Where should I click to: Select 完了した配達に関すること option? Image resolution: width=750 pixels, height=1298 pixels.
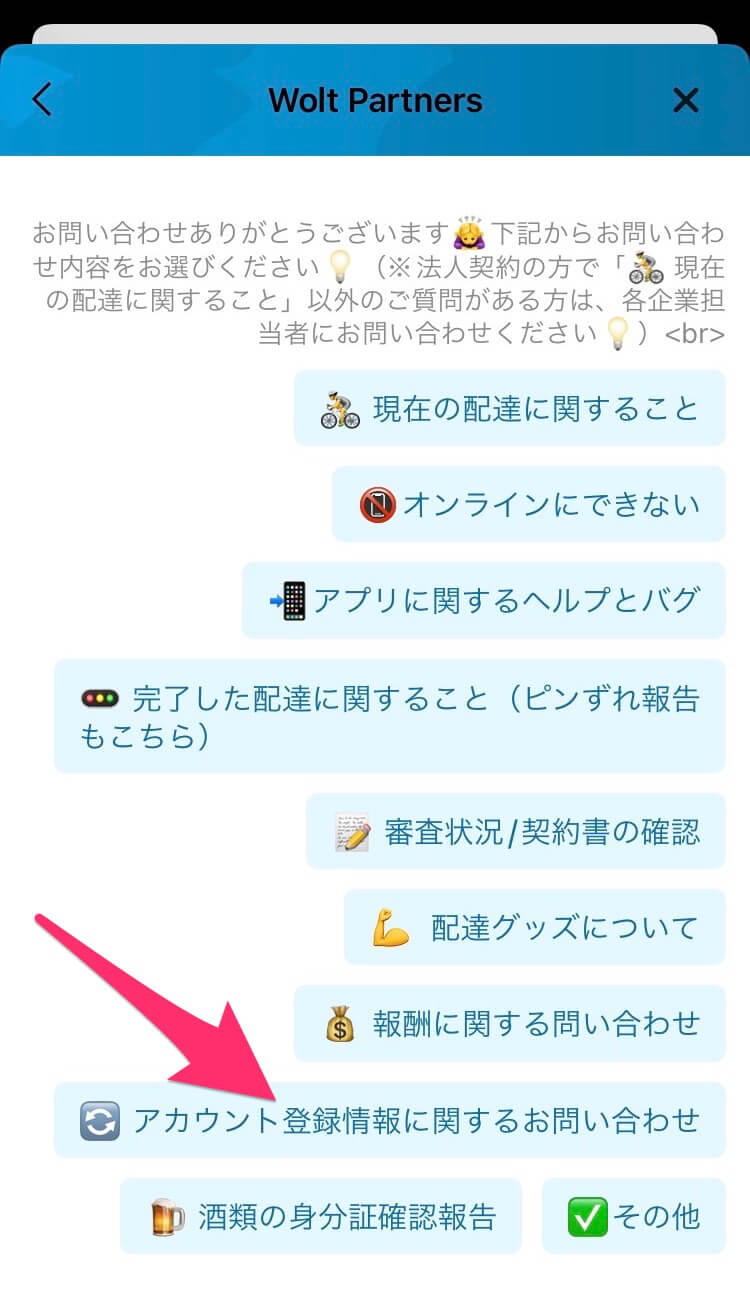point(389,716)
